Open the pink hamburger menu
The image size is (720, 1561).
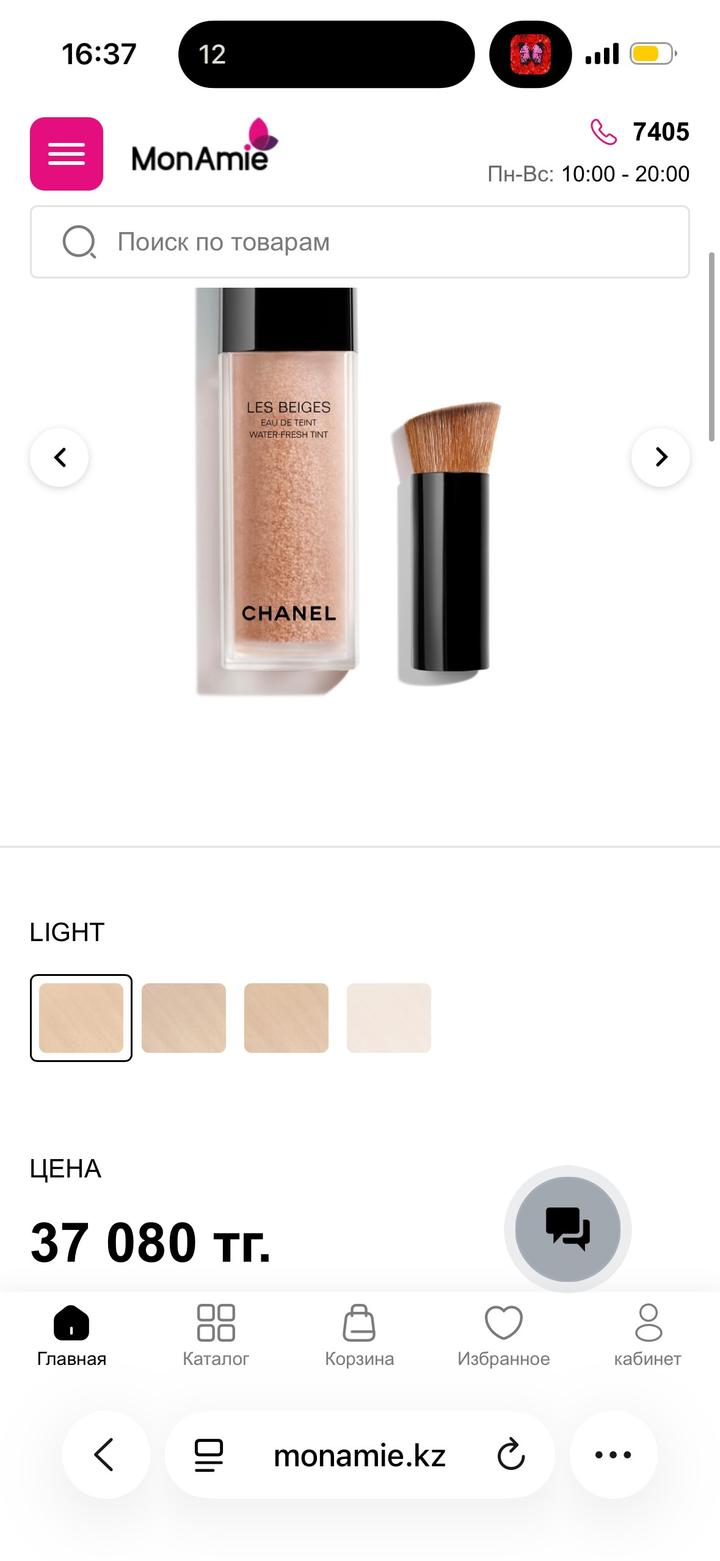(x=66, y=154)
